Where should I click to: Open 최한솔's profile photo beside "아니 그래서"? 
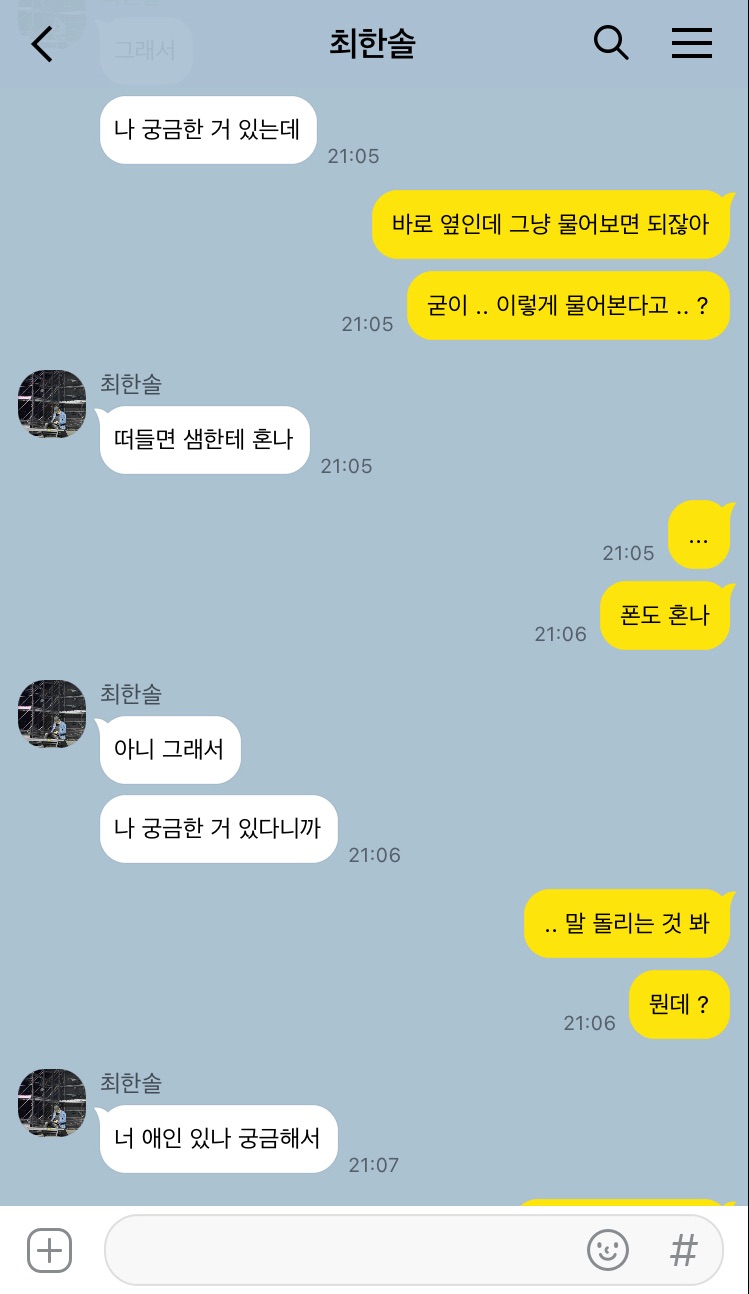coord(52,713)
